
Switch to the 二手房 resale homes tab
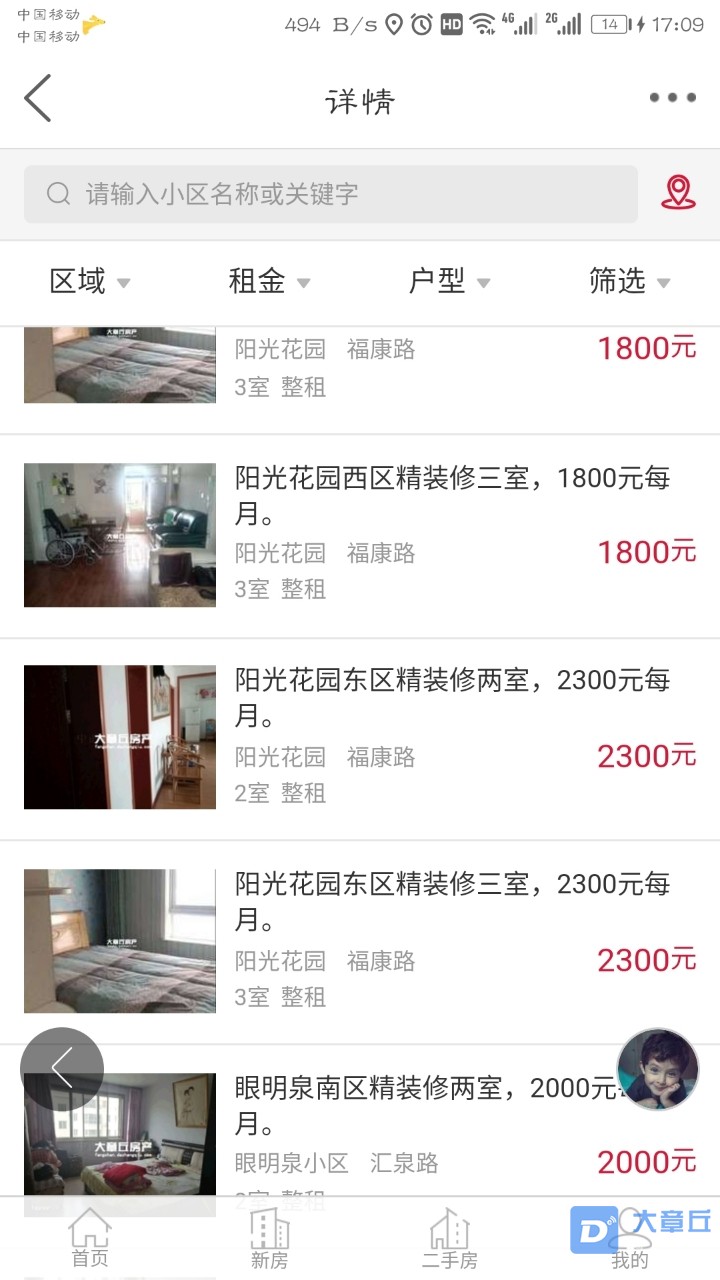click(449, 1238)
